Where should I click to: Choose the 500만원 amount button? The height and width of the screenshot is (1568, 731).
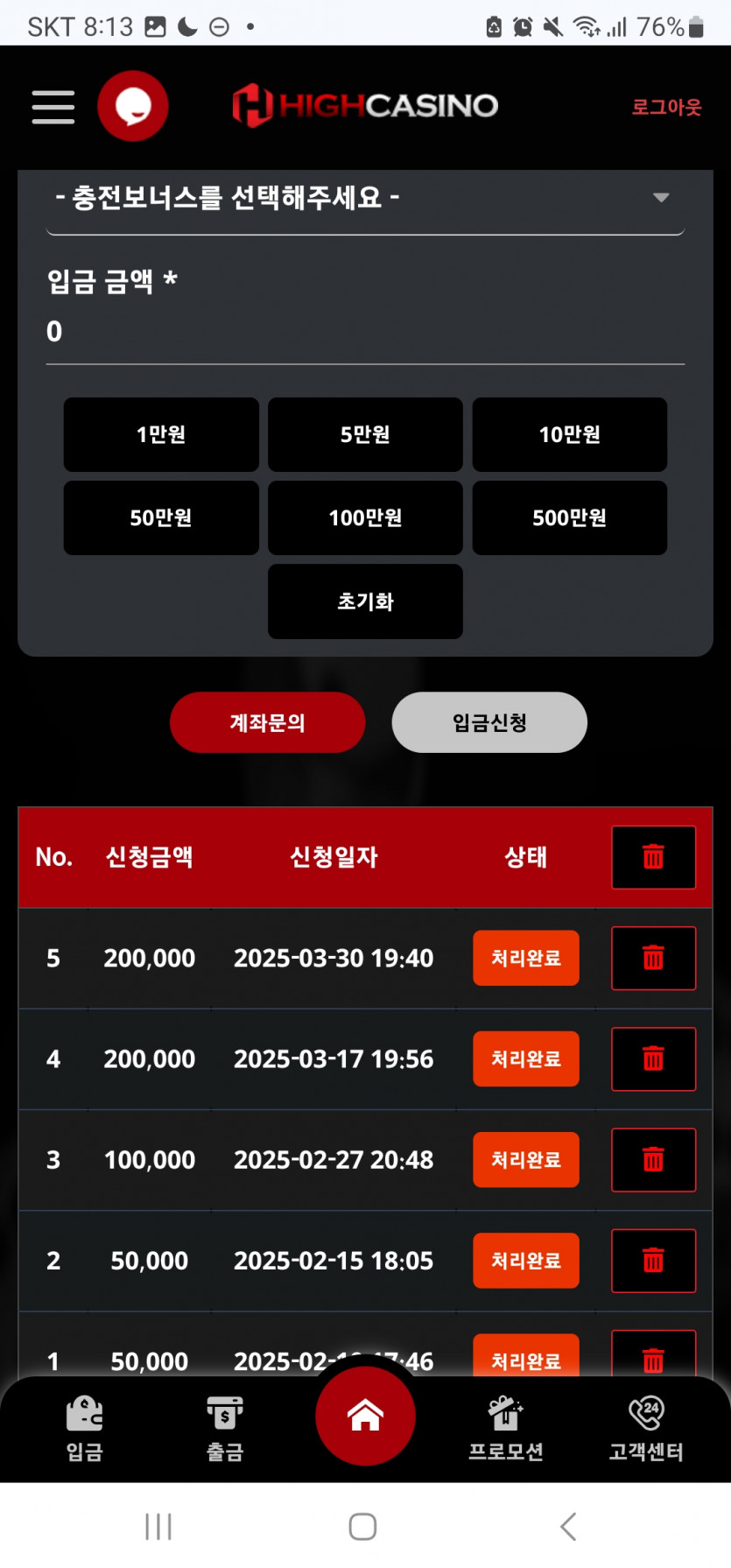click(569, 517)
